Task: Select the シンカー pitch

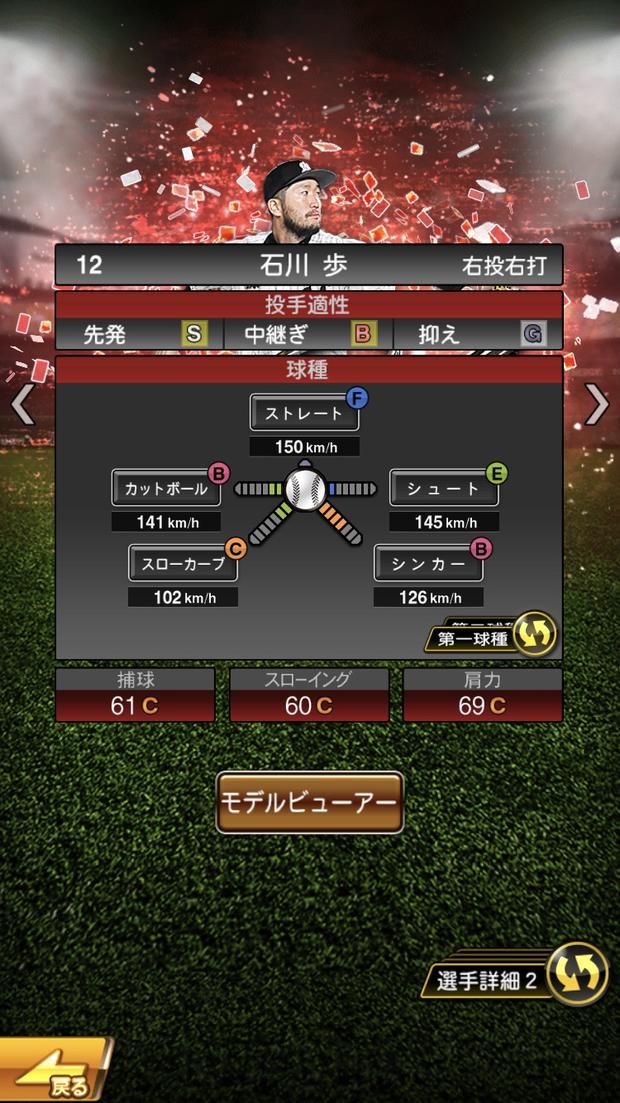Action: (x=429, y=563)
